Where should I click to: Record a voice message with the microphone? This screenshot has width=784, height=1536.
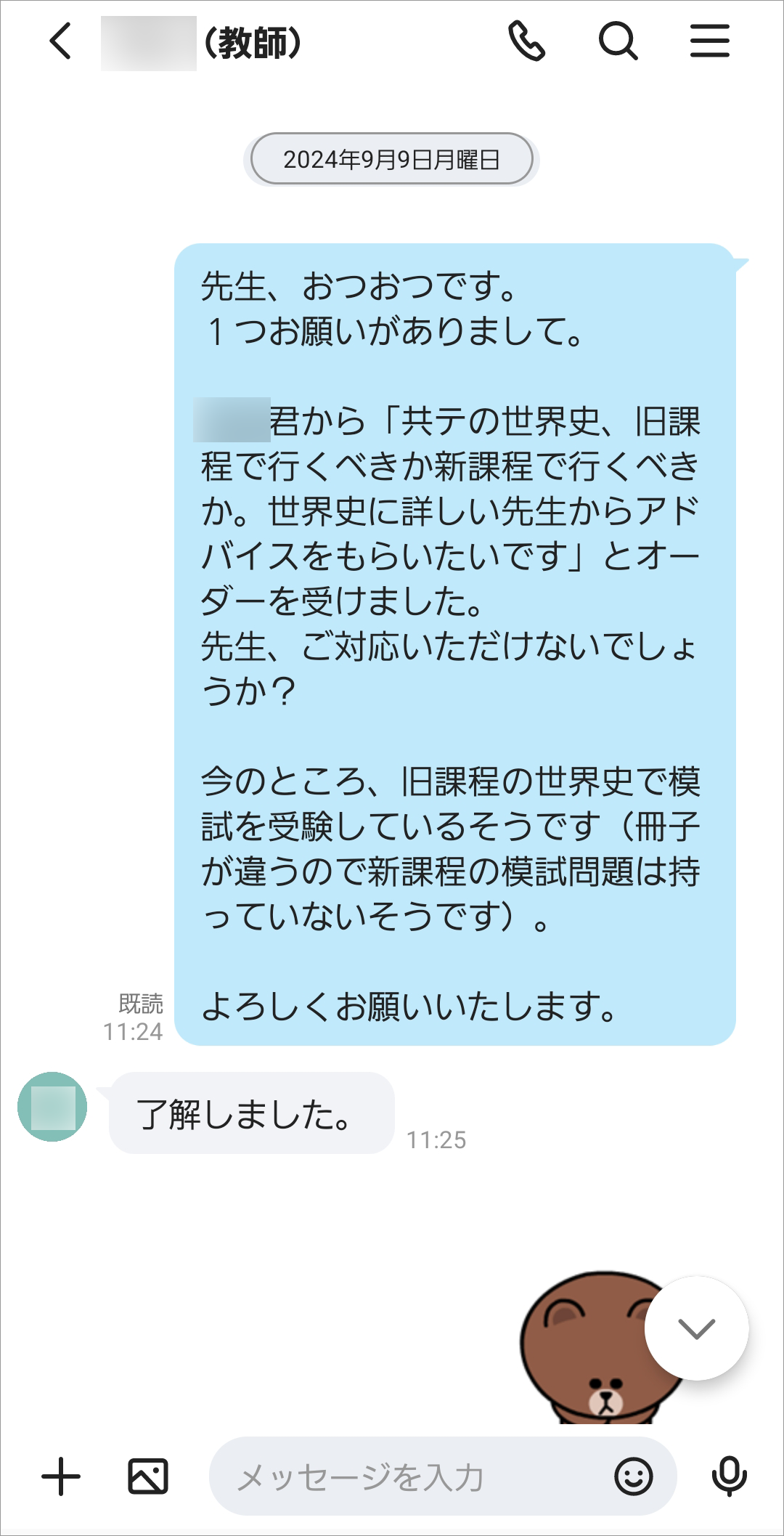click(x=729, y=1476)
